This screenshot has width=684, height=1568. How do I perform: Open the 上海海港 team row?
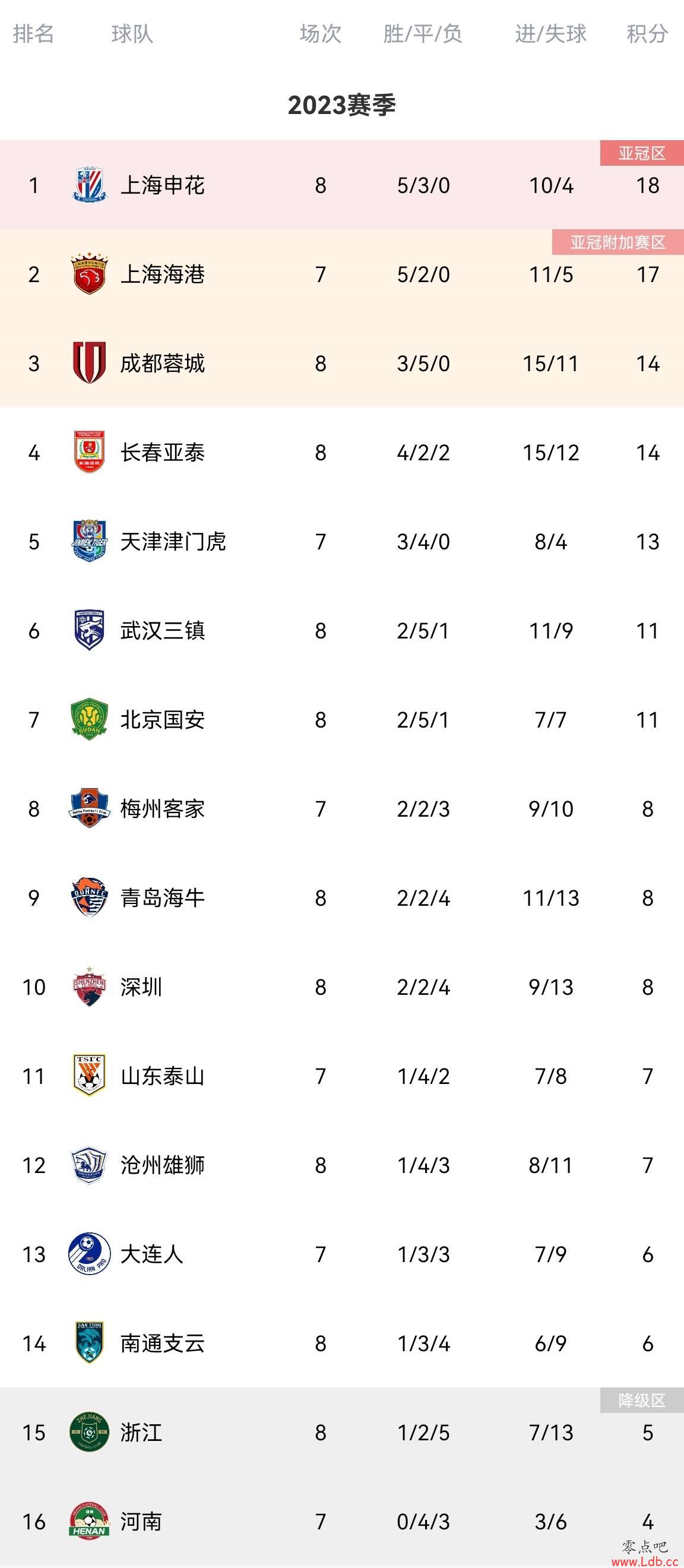pyautogui.click(x=342, y=274)
